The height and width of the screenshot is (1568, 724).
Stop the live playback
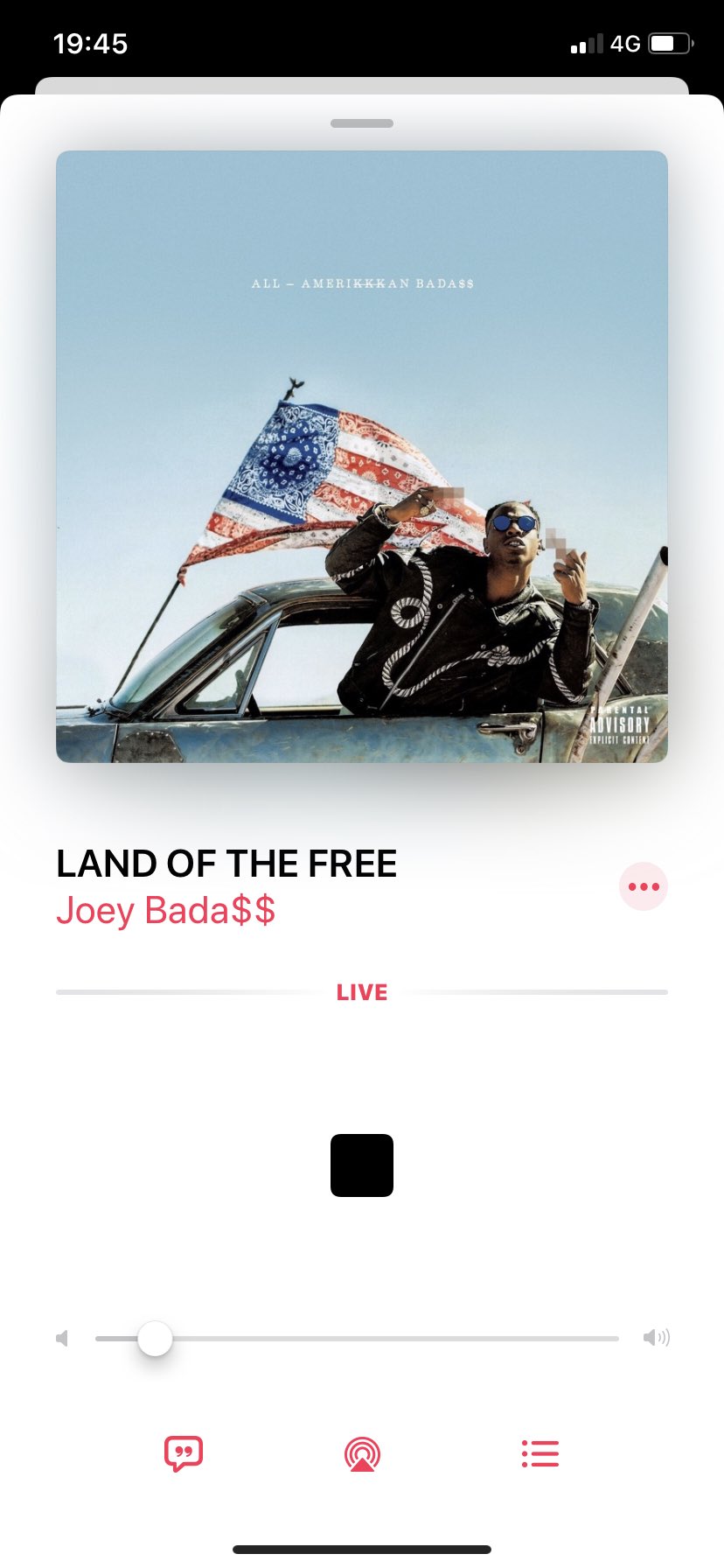(x=362, y=1165)
